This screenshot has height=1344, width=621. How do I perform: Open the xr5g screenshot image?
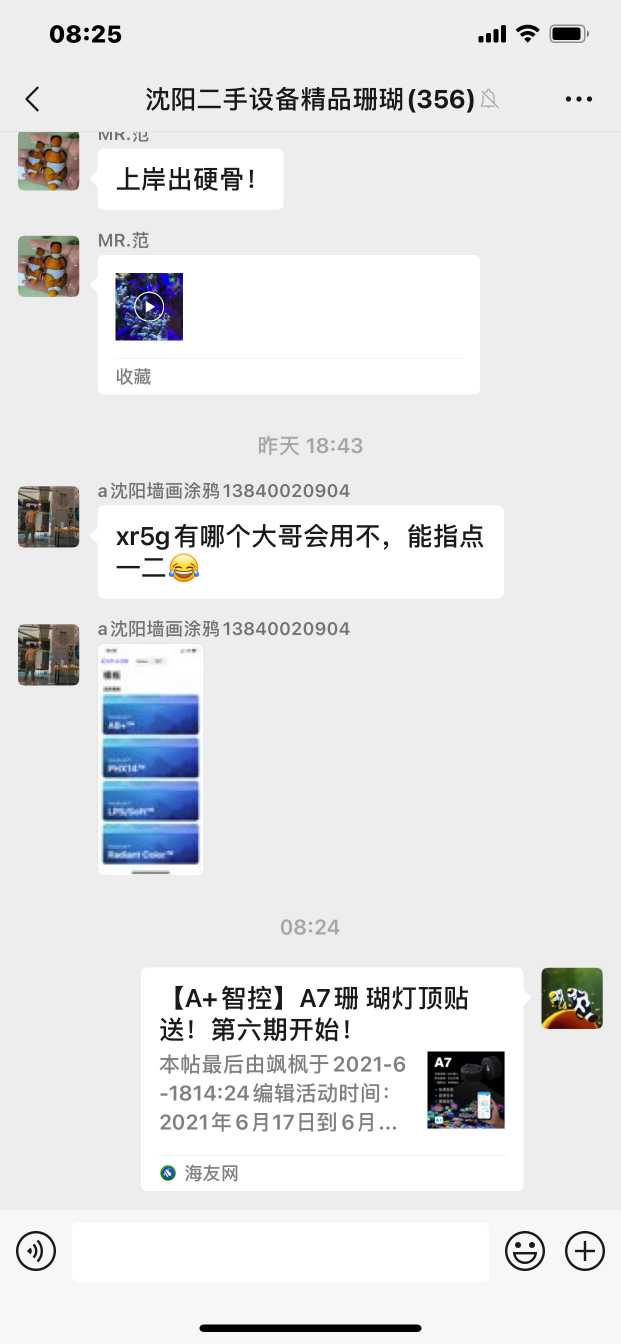pyautogui.click(x=151, y=760)
